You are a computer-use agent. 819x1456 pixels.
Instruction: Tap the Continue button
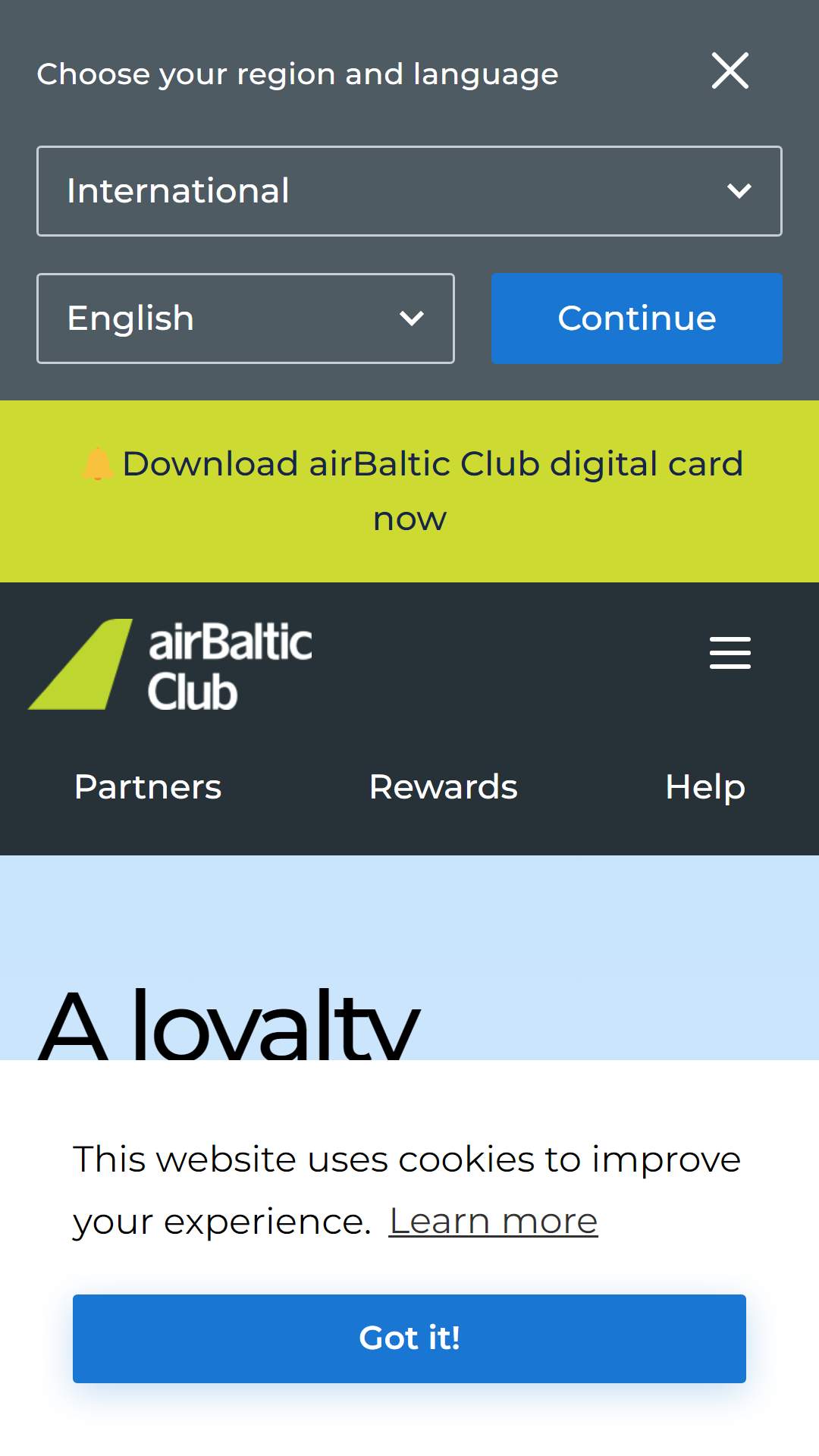(x=637, y=318)
